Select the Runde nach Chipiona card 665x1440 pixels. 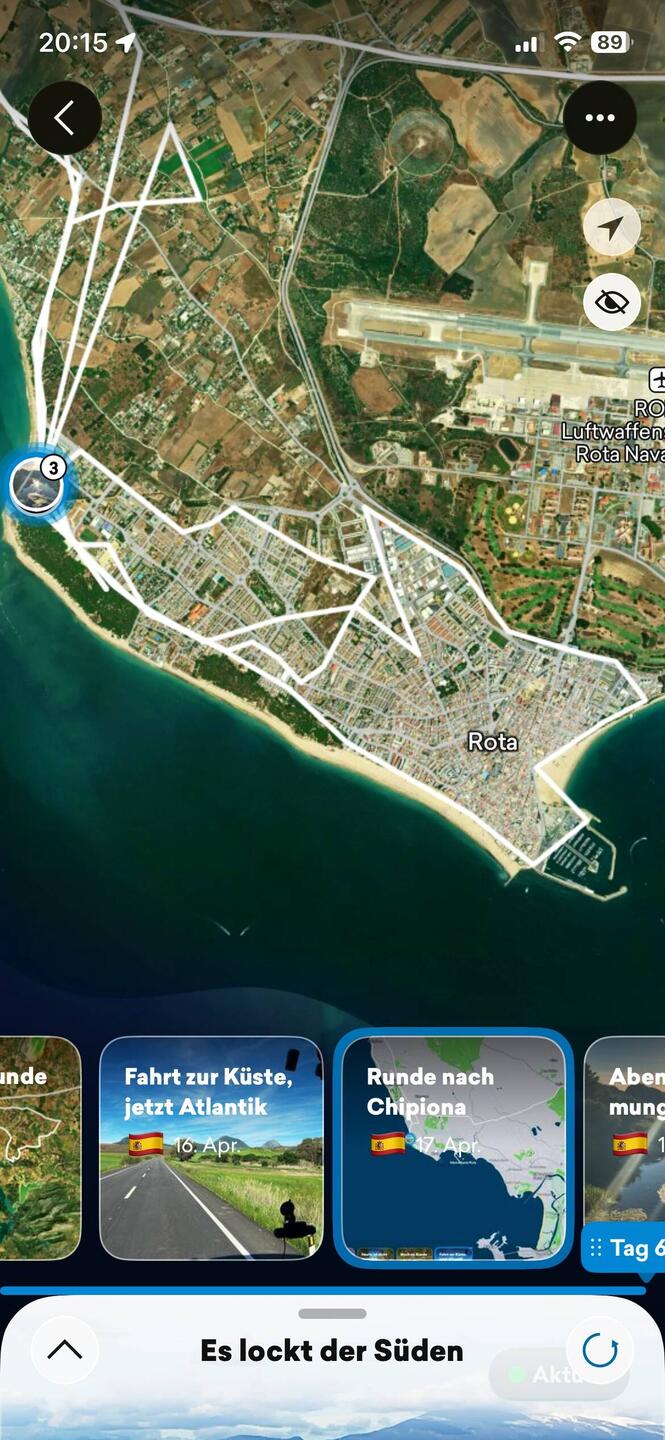click(452, 1147)
